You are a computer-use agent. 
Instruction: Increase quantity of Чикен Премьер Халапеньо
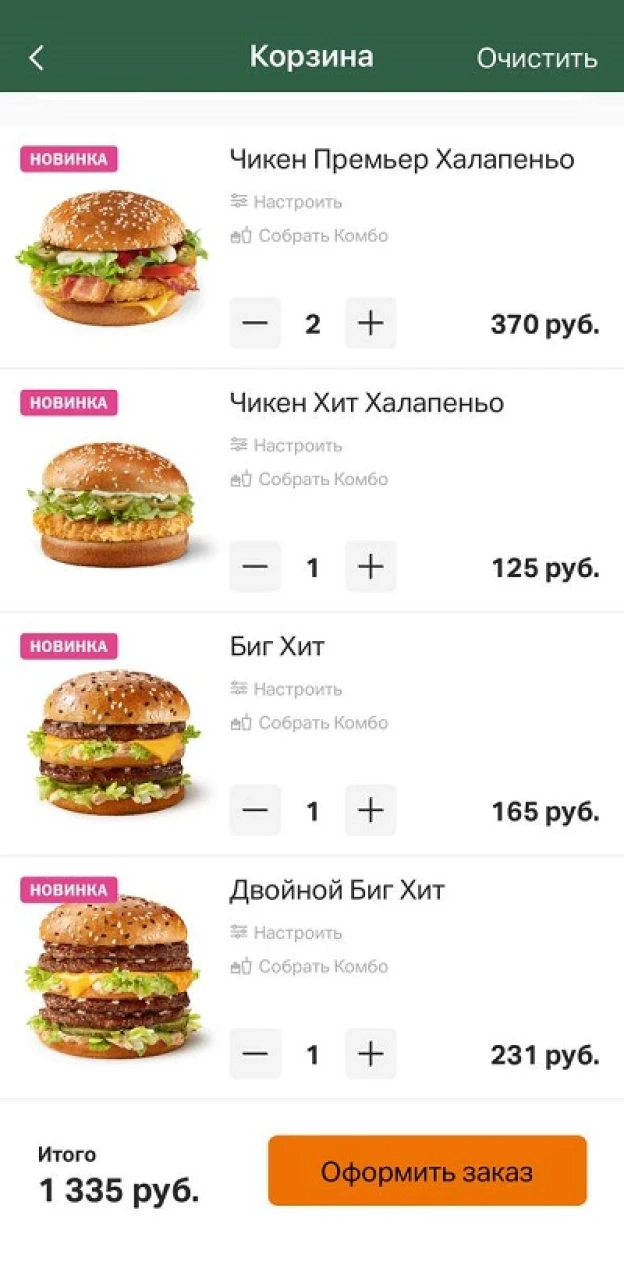(x=371, y=323)
